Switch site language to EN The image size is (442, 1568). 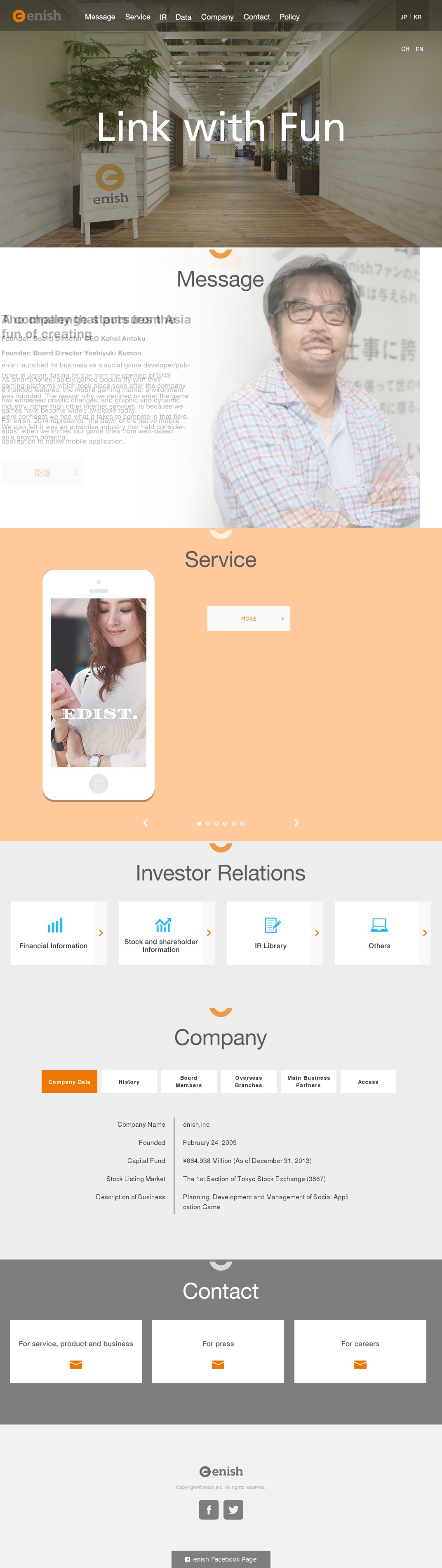click(x=419, y=49)
